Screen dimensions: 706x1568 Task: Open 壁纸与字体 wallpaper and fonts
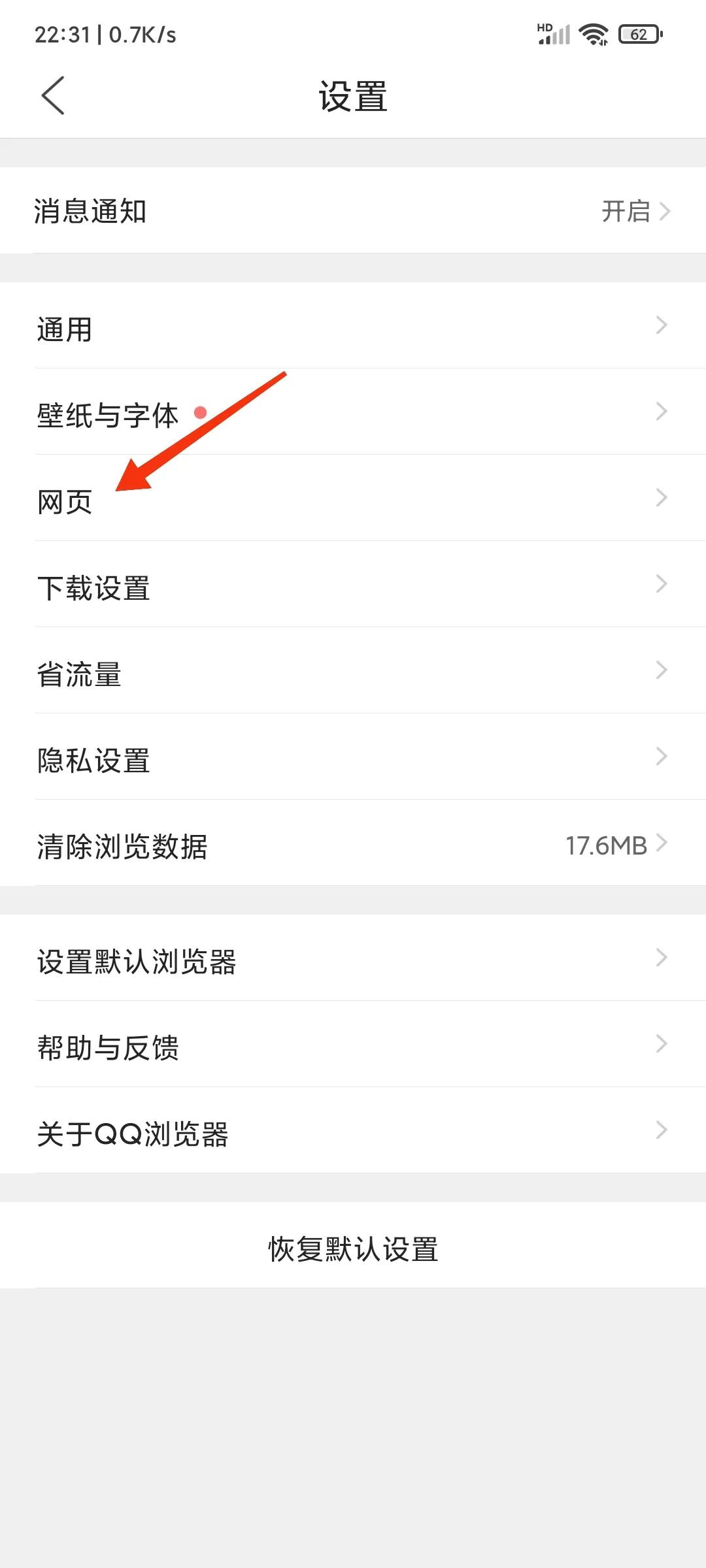353,413
